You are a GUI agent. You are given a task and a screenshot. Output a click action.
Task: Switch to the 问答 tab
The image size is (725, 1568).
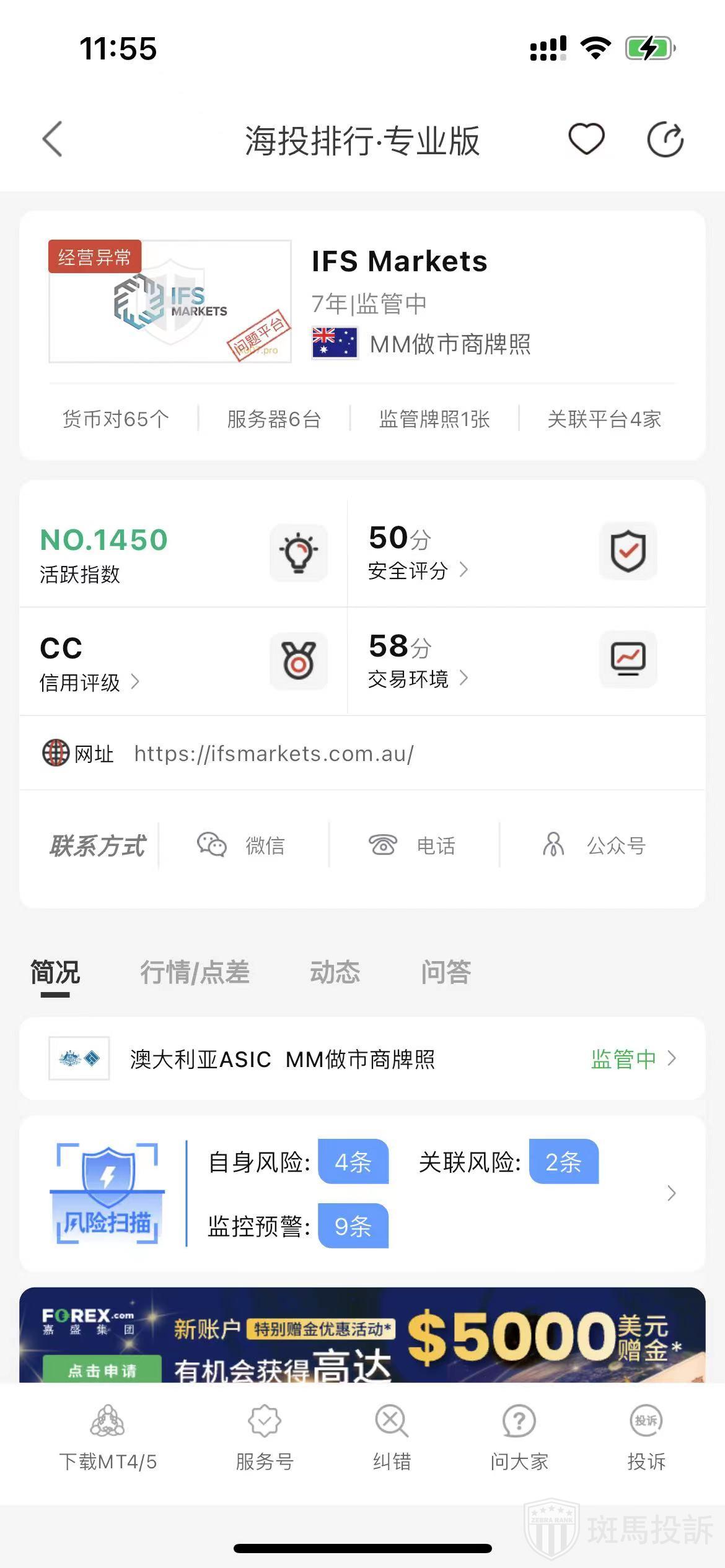coord(446,972)
